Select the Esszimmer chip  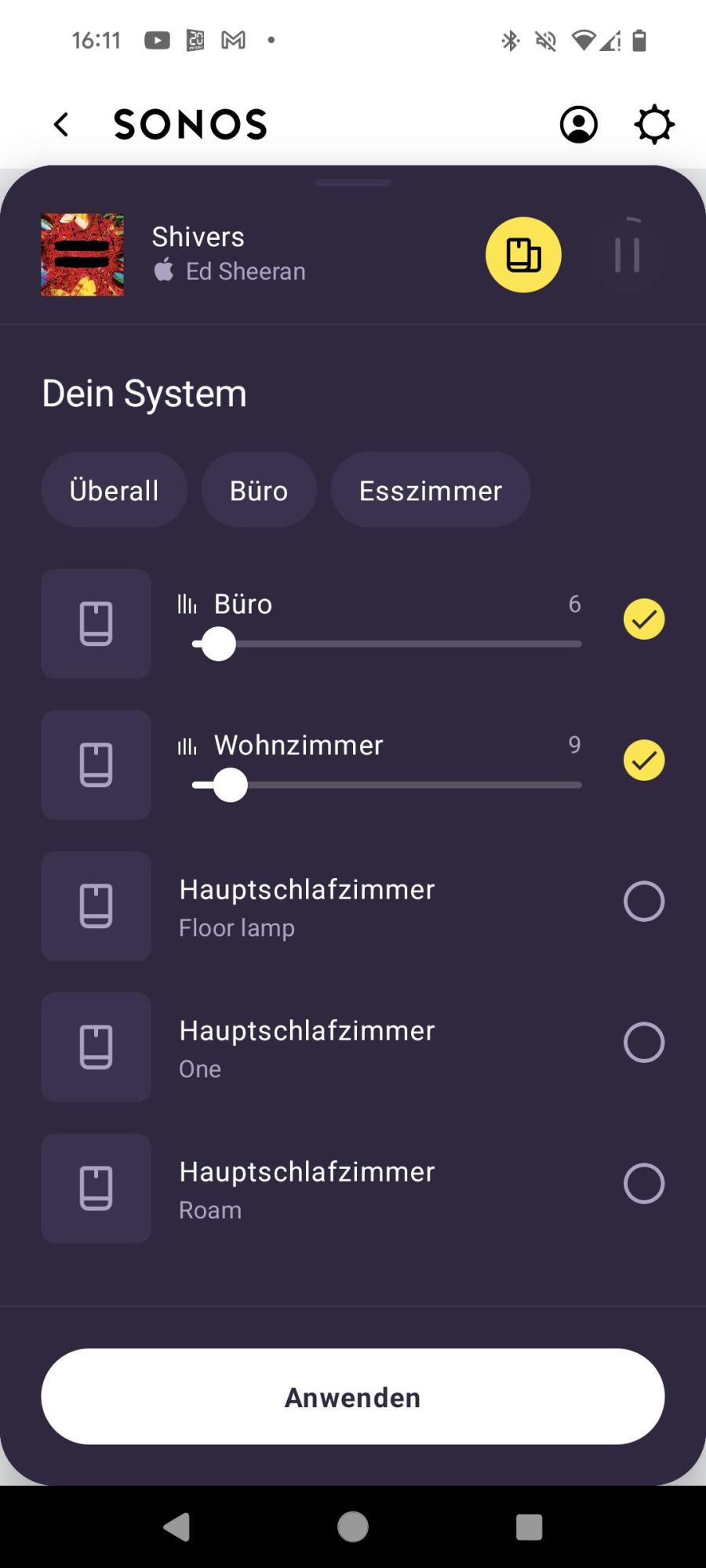(430, 490)
